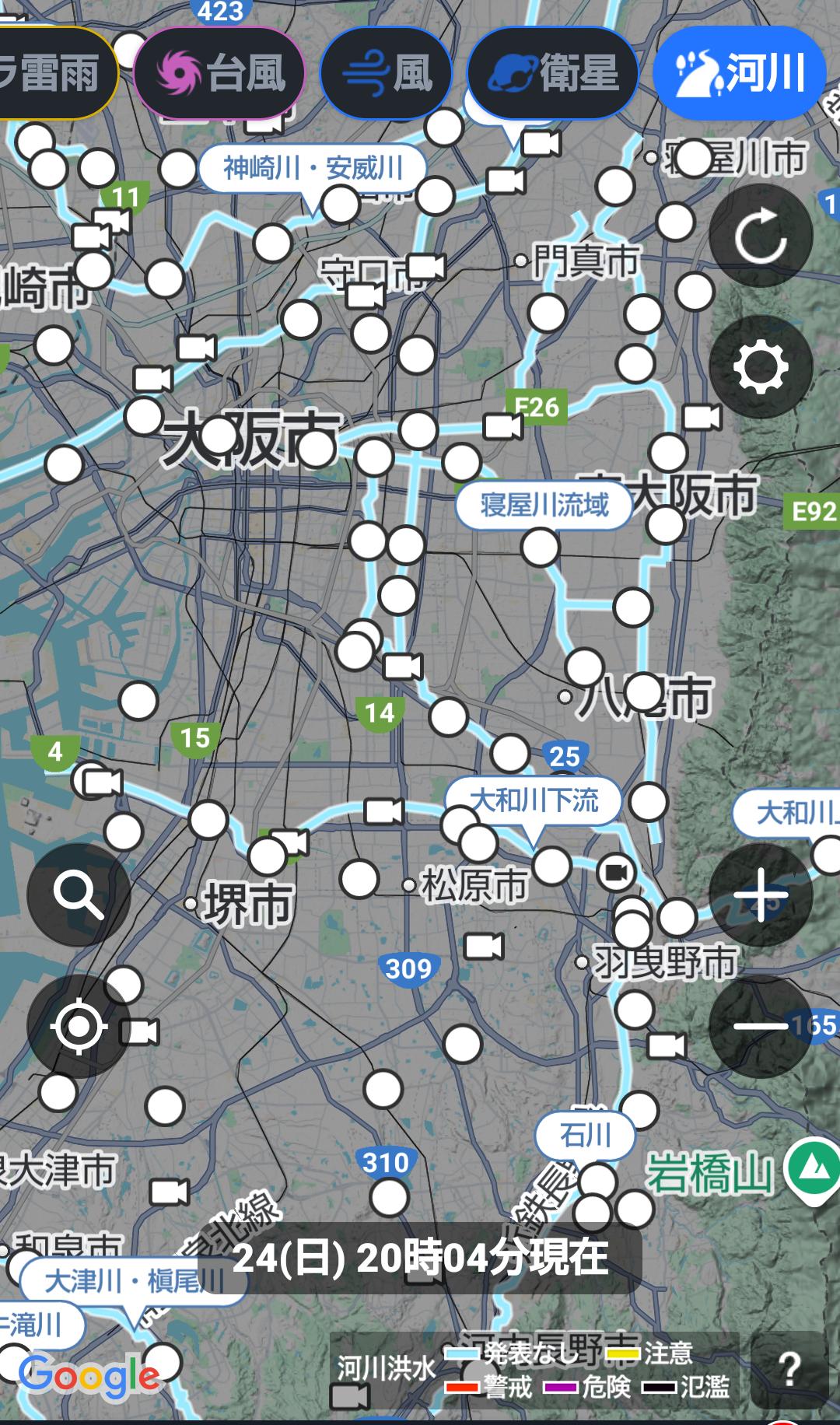Switch to the 衛星 satellite layer
Screen dimensions: 840x1425
coord(552,73)
